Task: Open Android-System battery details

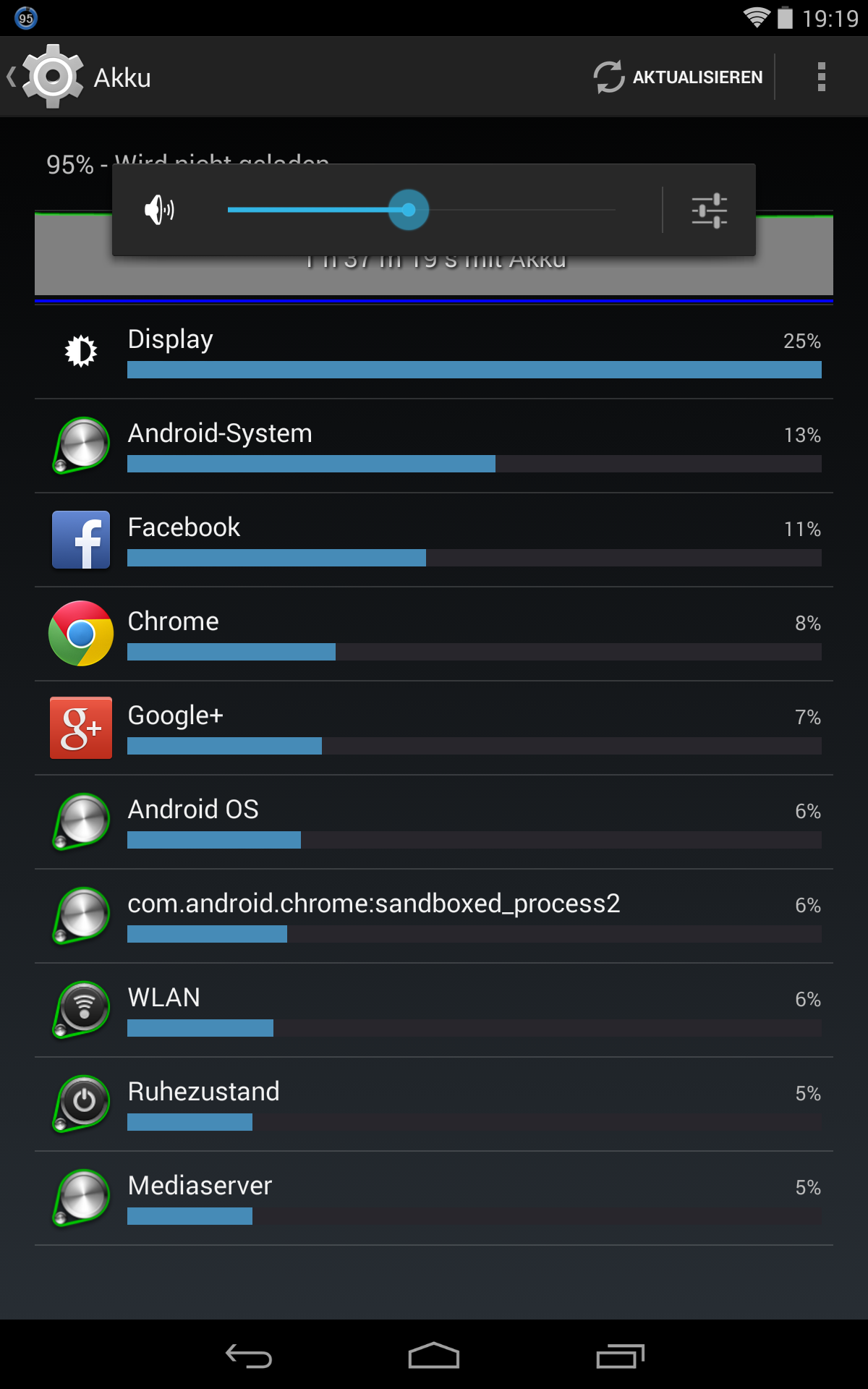Action: (434, 446)
